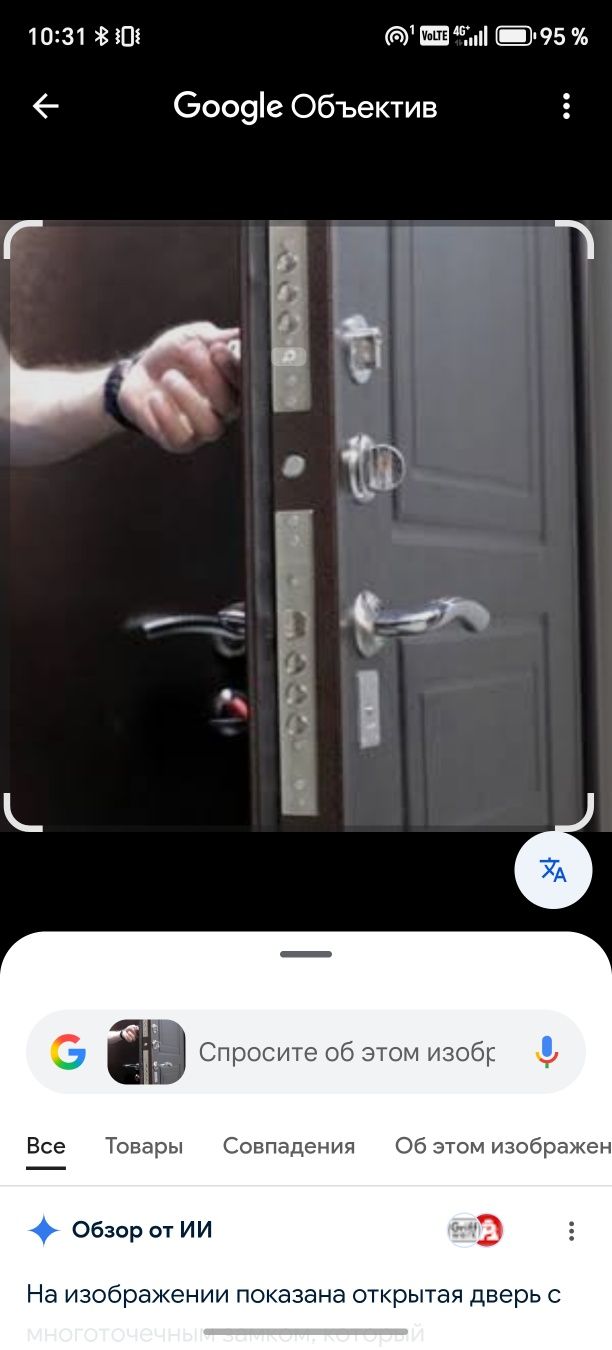
Task: Open the Google Lens overflow menu
Action: click(566, 106)
